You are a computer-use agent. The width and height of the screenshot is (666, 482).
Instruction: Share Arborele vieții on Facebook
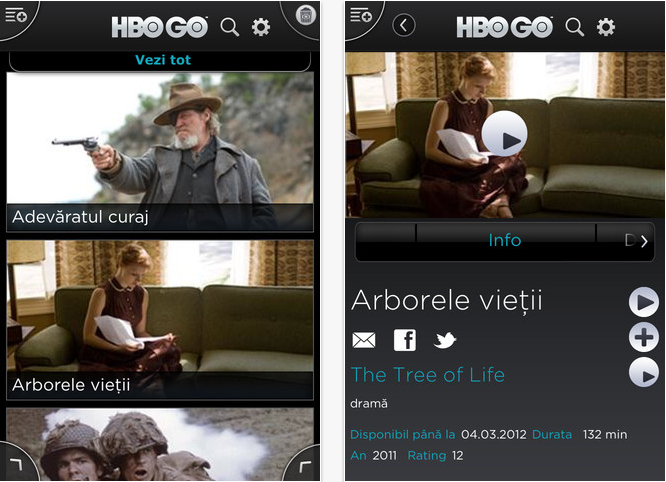click(x=404, y=340)
